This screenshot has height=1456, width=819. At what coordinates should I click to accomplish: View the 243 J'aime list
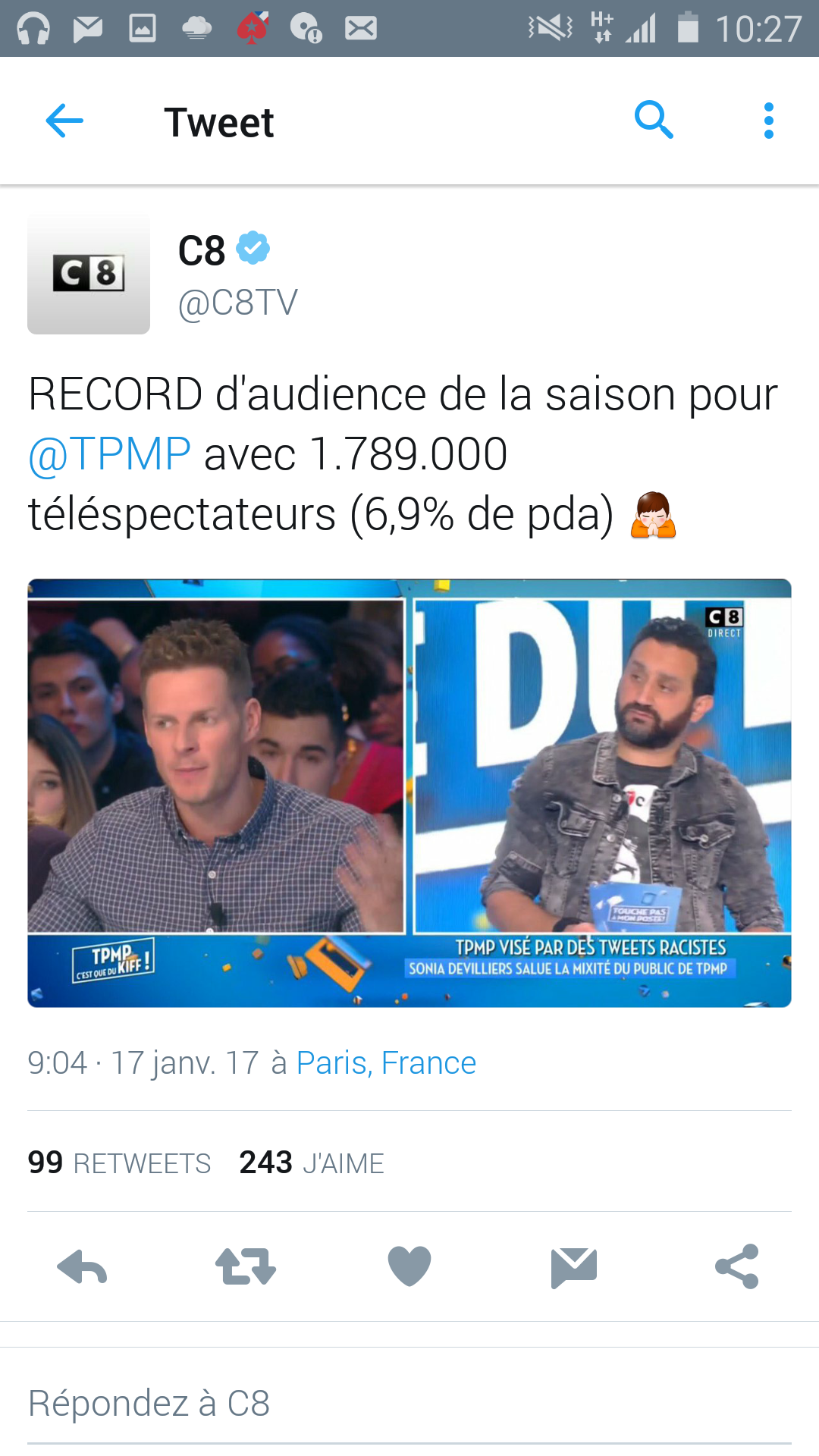(311, 1163)
